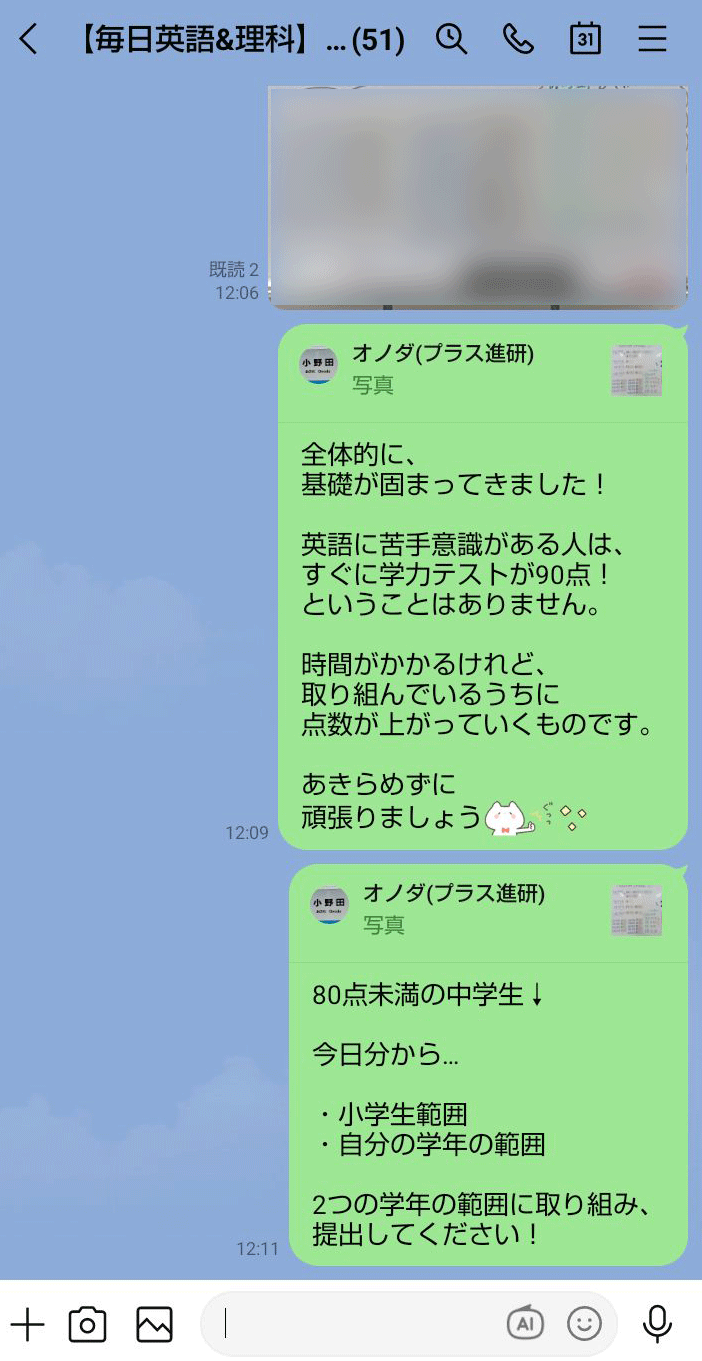Launch the camera
This screenshot has height=1361, width=702.
coord(88,1325)
